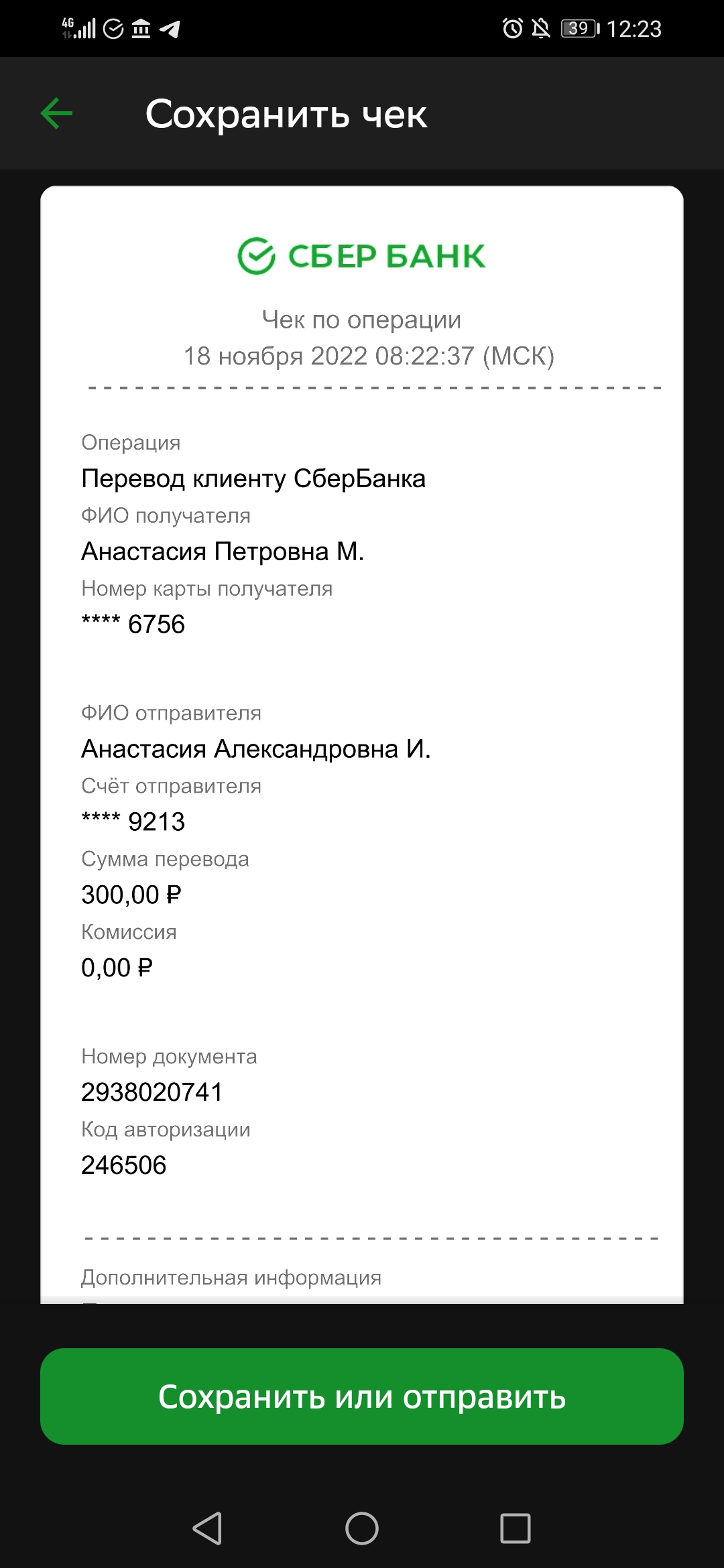Screen dimensions: 724x1568
Task: Tap the system home button
Action: click(x=362, y=1528)
